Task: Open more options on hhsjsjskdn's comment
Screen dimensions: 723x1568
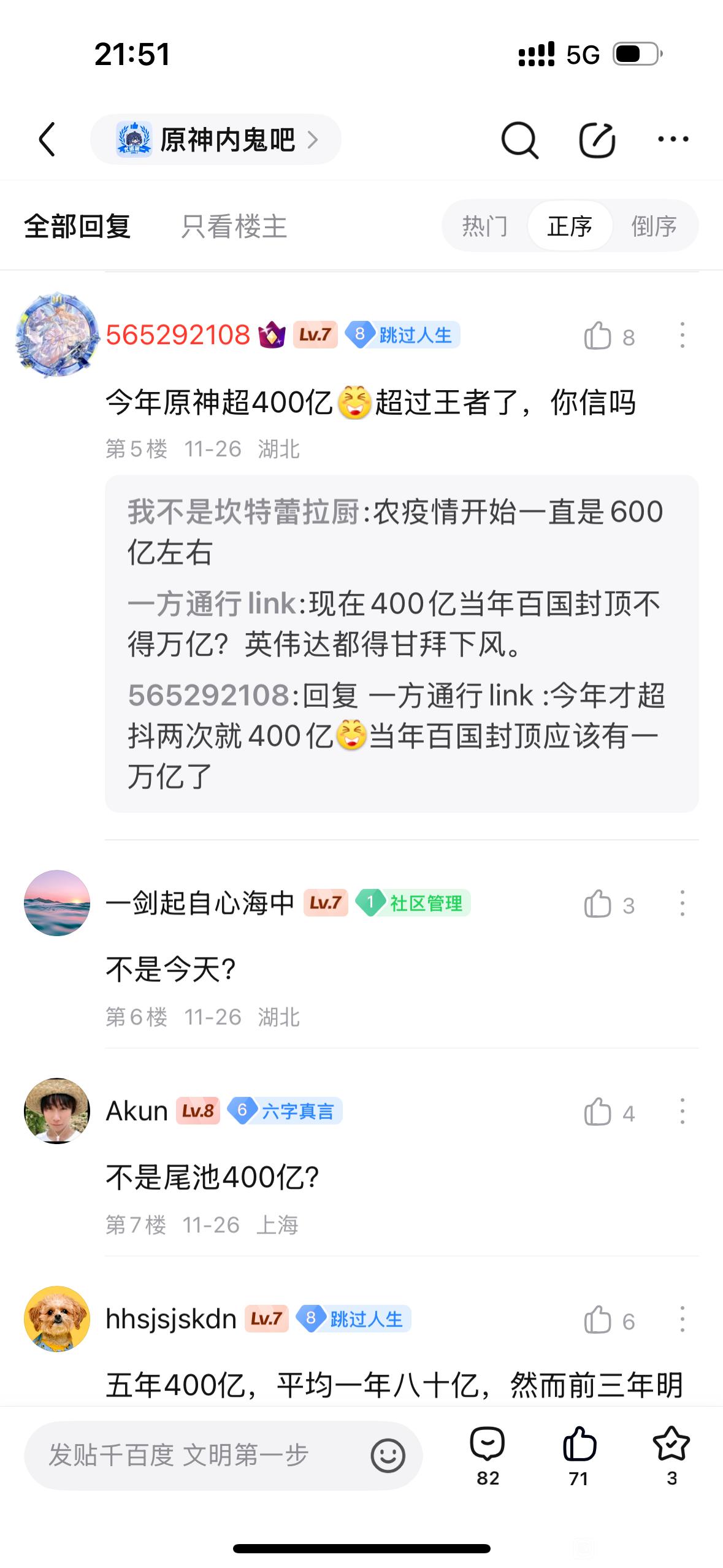Action: pos(682,1320)
